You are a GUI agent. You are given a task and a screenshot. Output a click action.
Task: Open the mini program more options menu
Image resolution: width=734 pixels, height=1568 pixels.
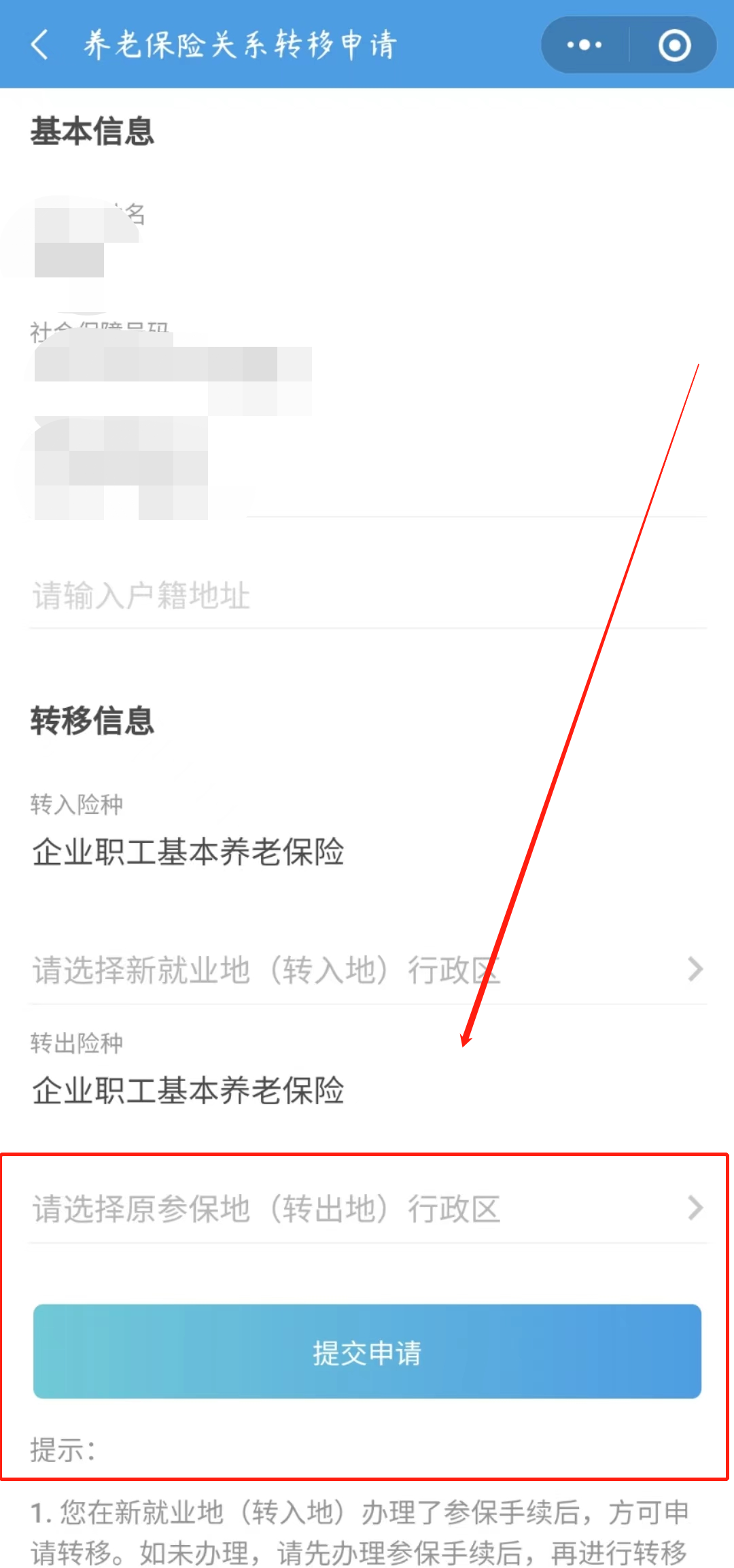coord(584,45)
